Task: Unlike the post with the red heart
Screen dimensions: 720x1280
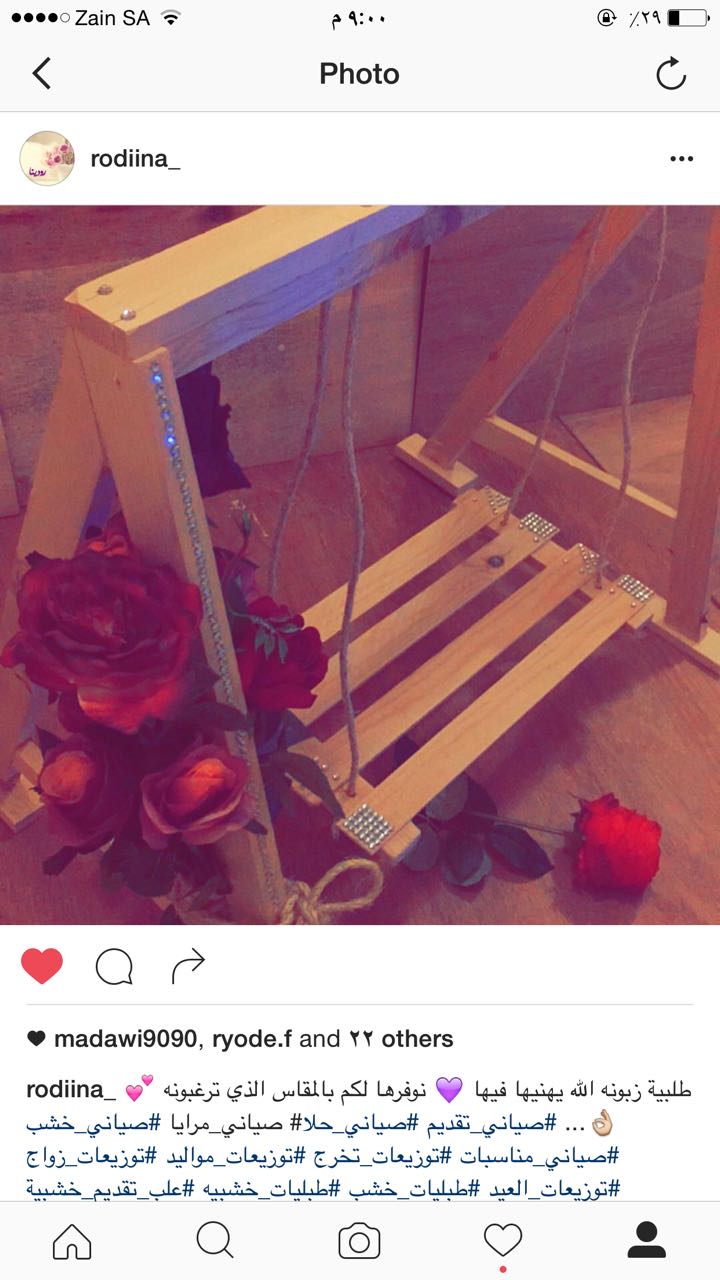Action: click(x=42, y=965)
